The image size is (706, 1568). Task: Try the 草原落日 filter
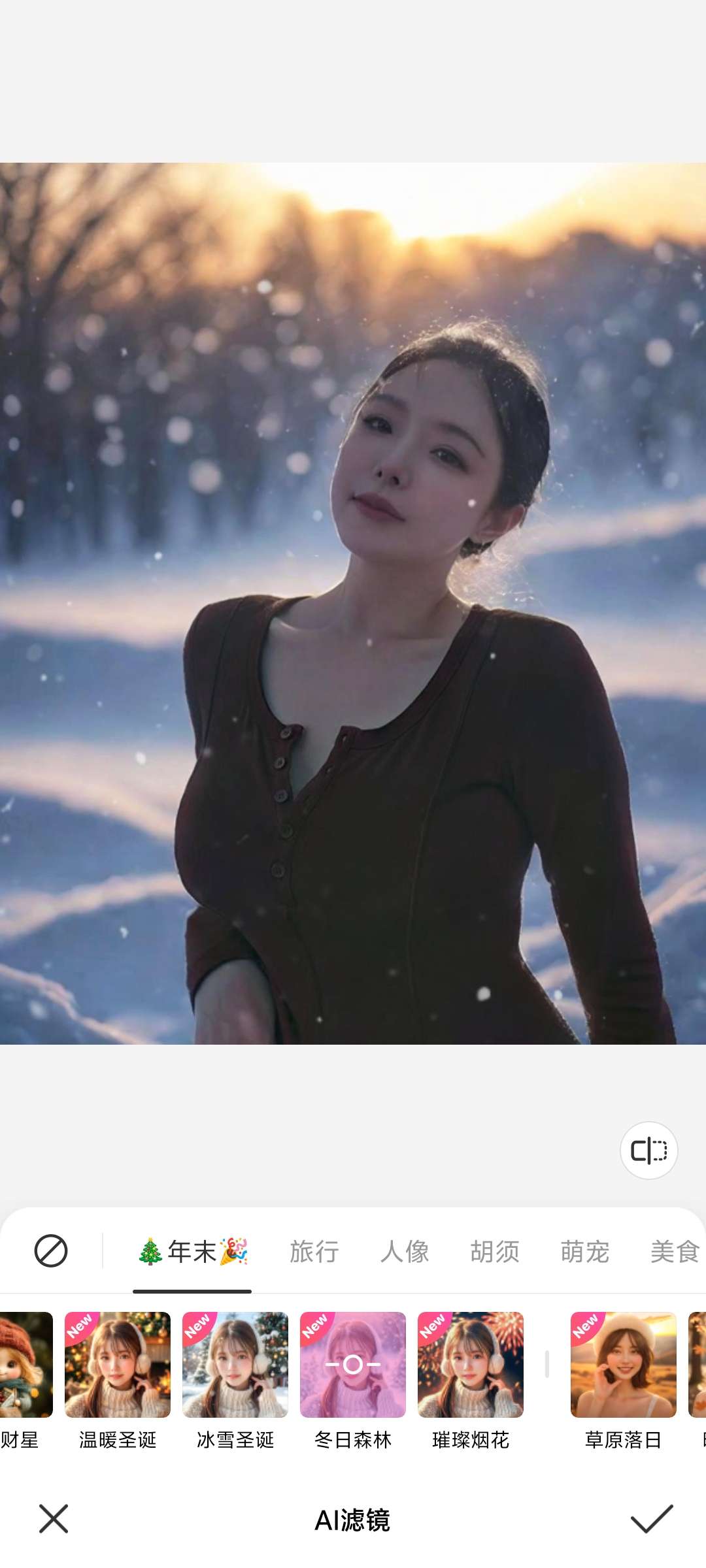(623, 1365)
